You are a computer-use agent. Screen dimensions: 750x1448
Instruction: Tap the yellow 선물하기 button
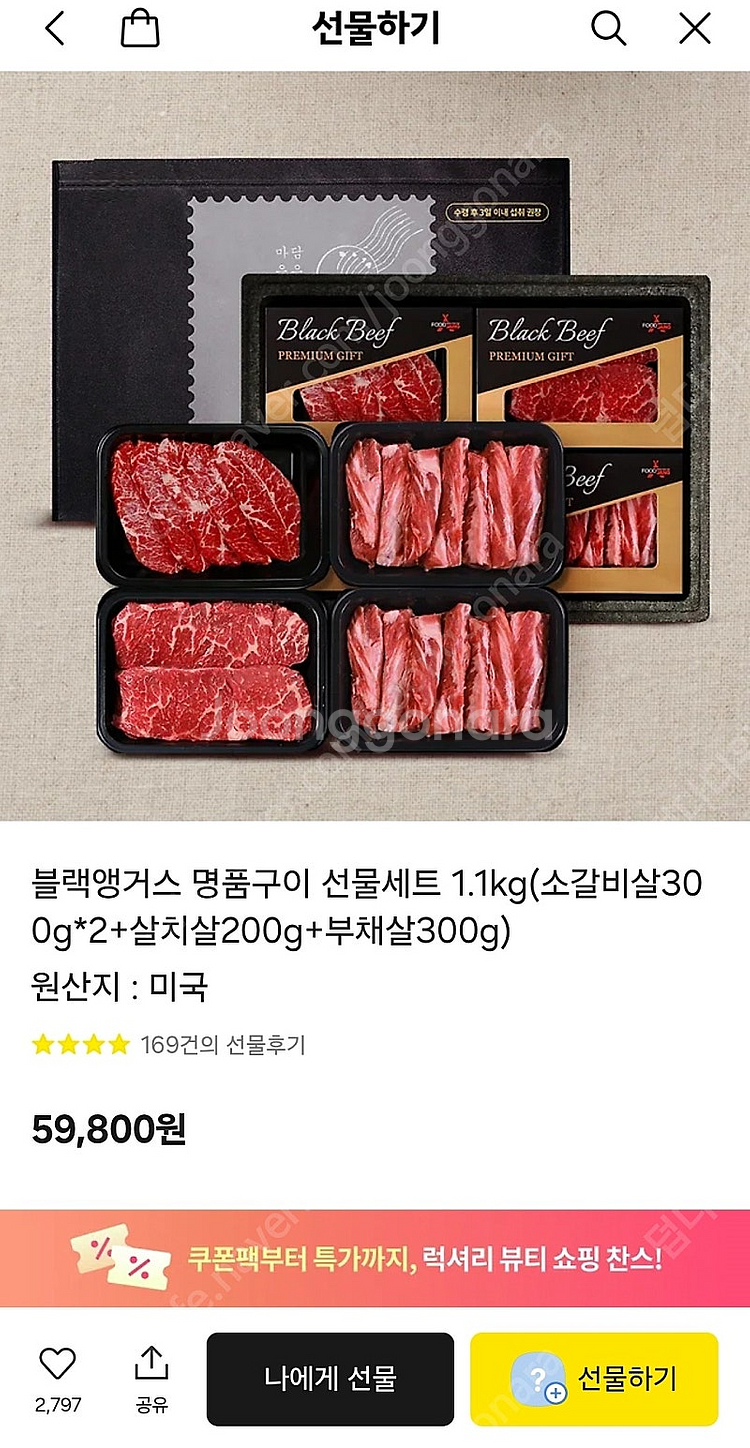(x=594, y=1379)
